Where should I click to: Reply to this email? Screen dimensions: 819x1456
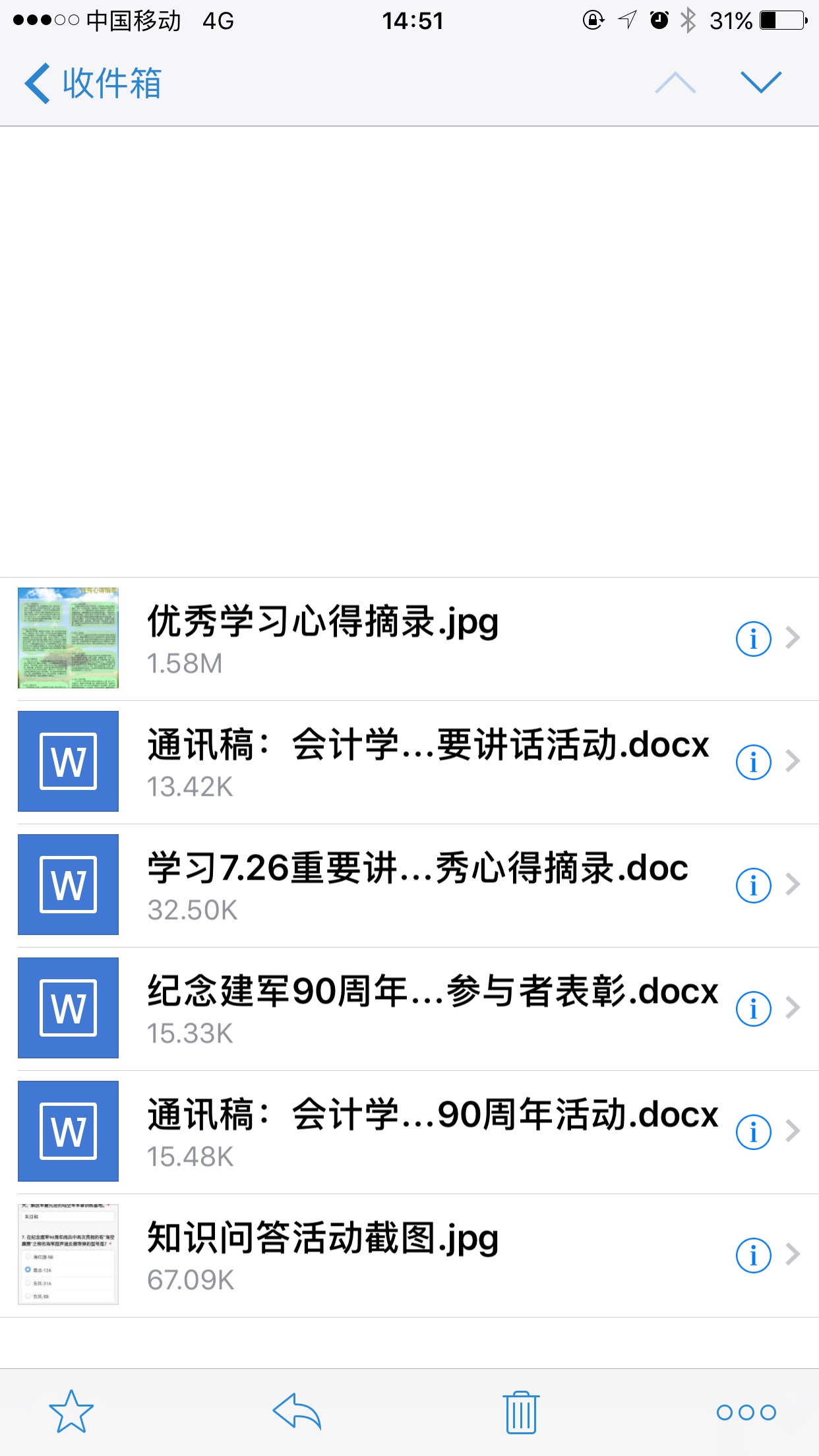point(297,1412)
